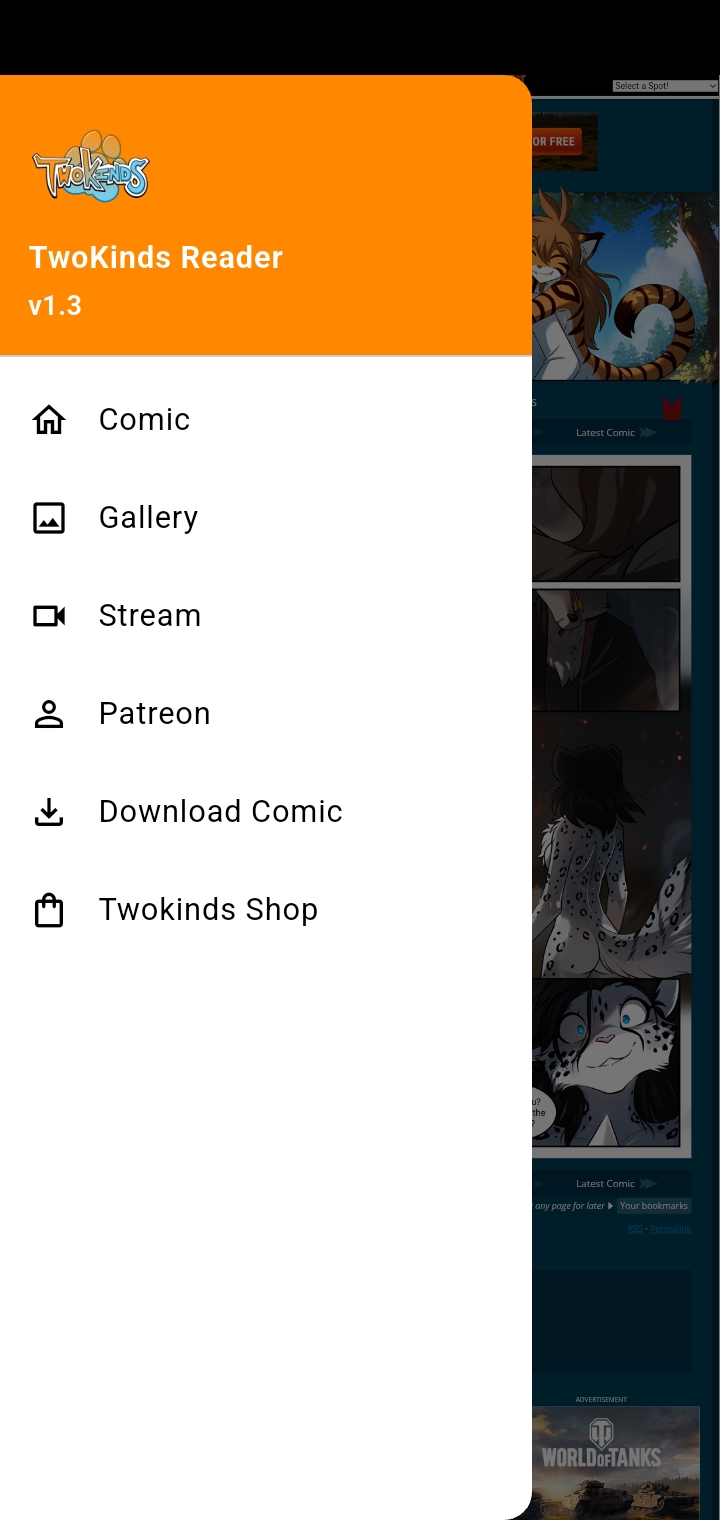The width and height of the screenshot is (720, 1520).
Task: Open the Stream page
Action: coord(150,616)
